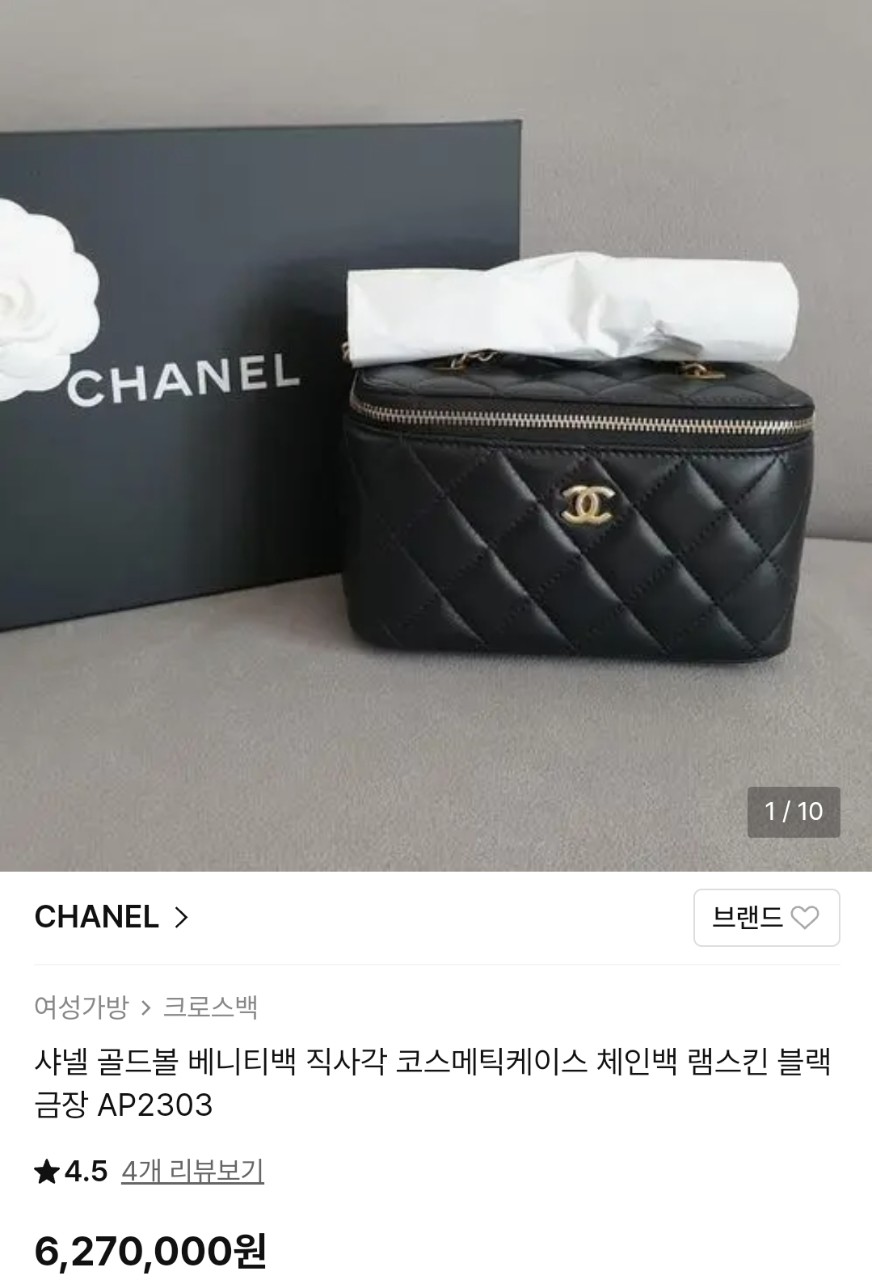Favorite the brand with 브랜드 heart button
The image size is (872, 1280).
(766, 918)
